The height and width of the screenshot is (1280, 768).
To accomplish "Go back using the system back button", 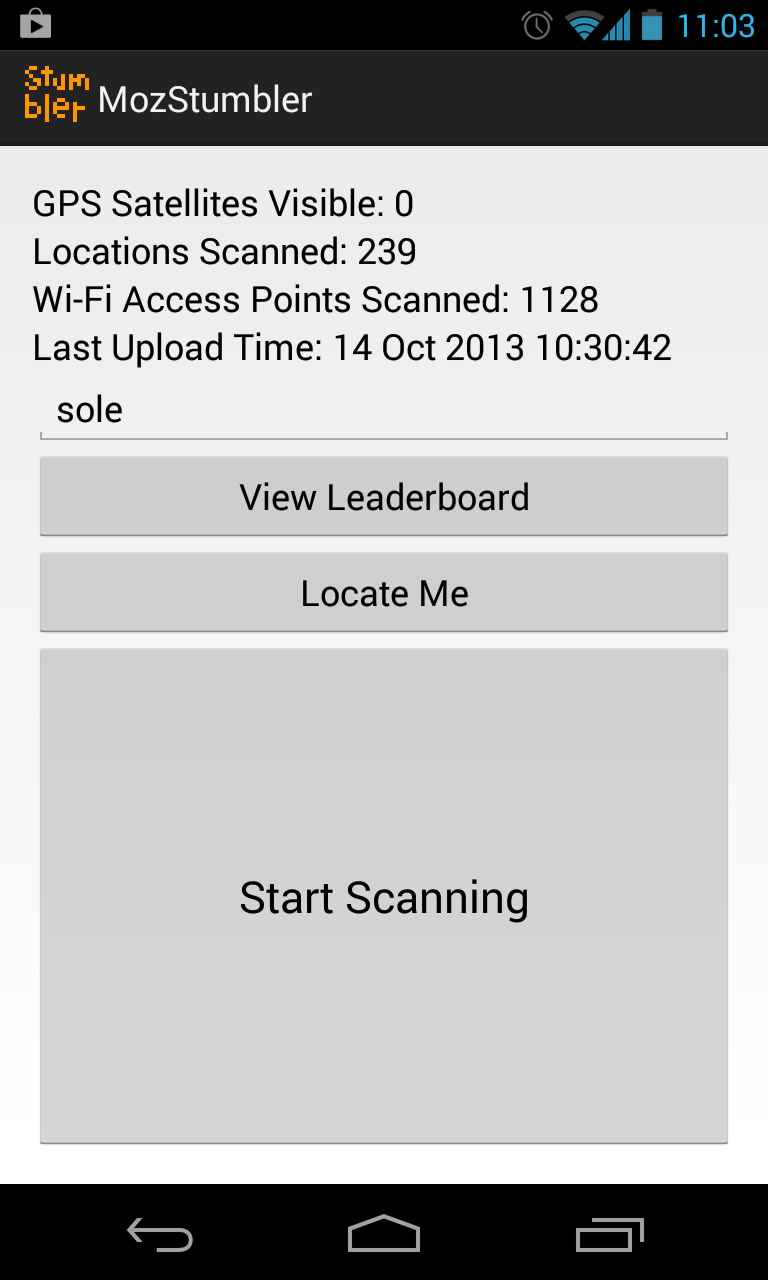I will point(160,1235).
